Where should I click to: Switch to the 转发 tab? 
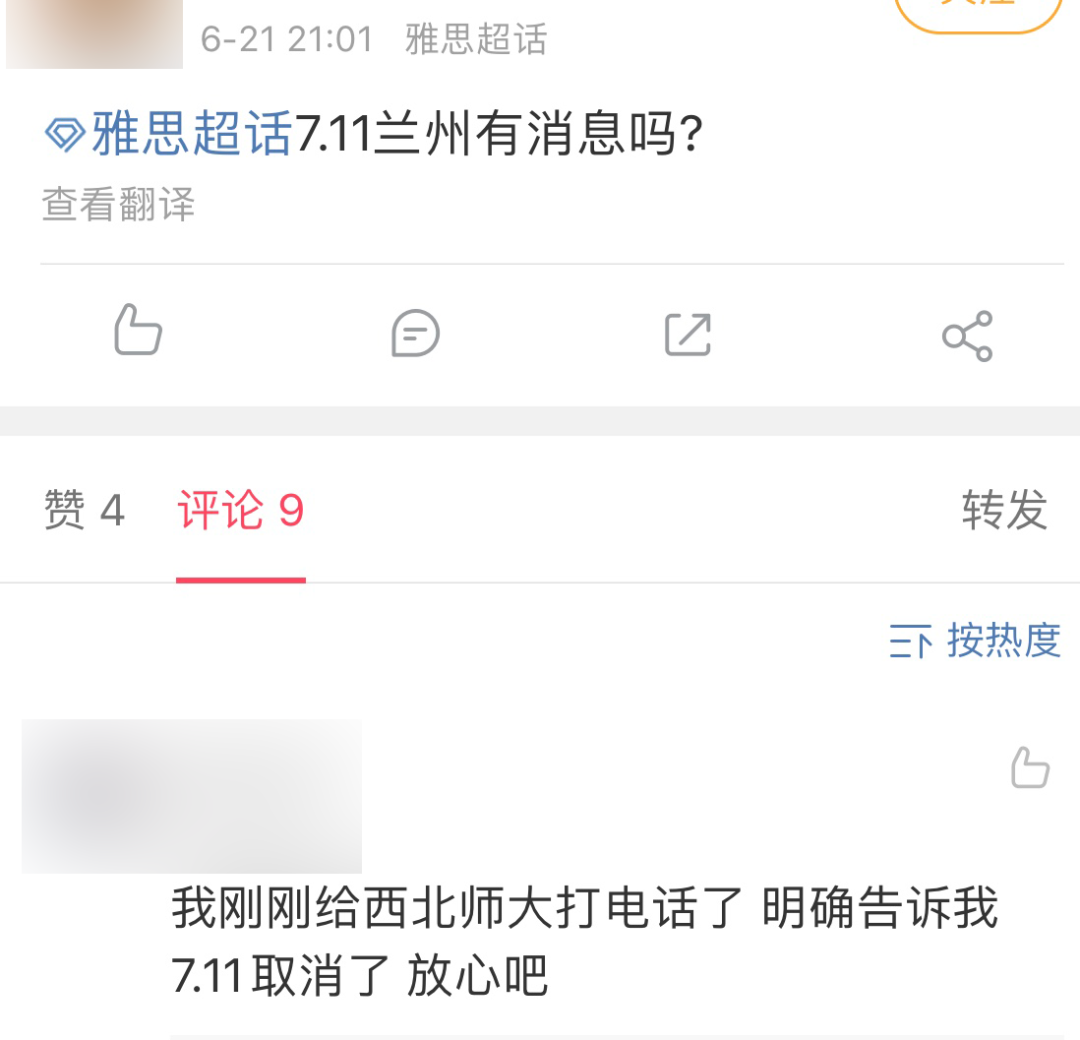tap(1004, 510)
